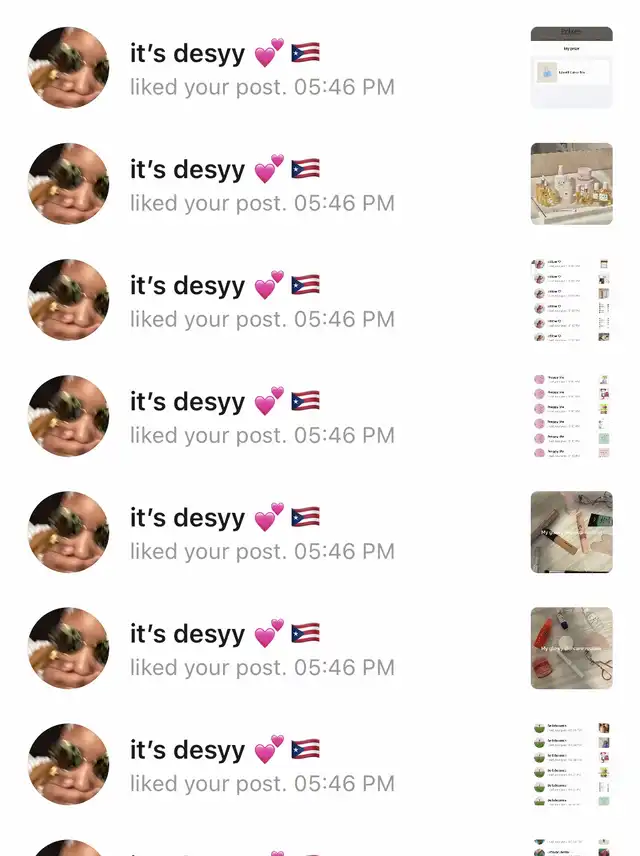640x856 pixels.
Task: Open the liked post showing the perfume bottles
Action: click(571, 184)
